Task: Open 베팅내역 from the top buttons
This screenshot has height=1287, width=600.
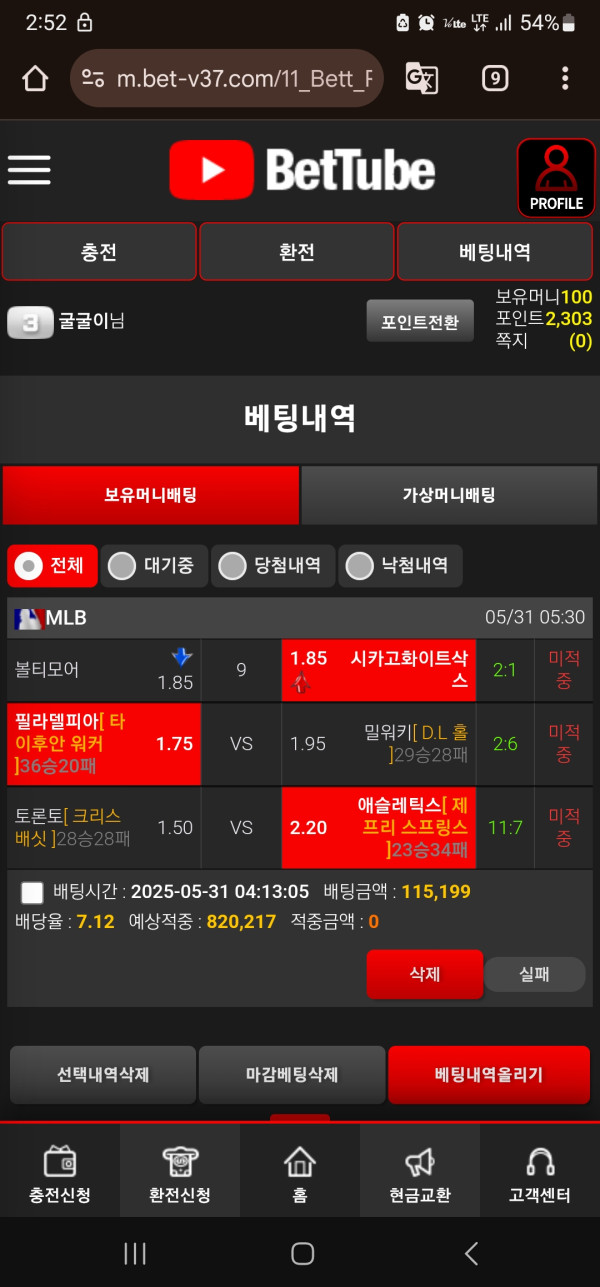Action: click(x=495, y=252)
